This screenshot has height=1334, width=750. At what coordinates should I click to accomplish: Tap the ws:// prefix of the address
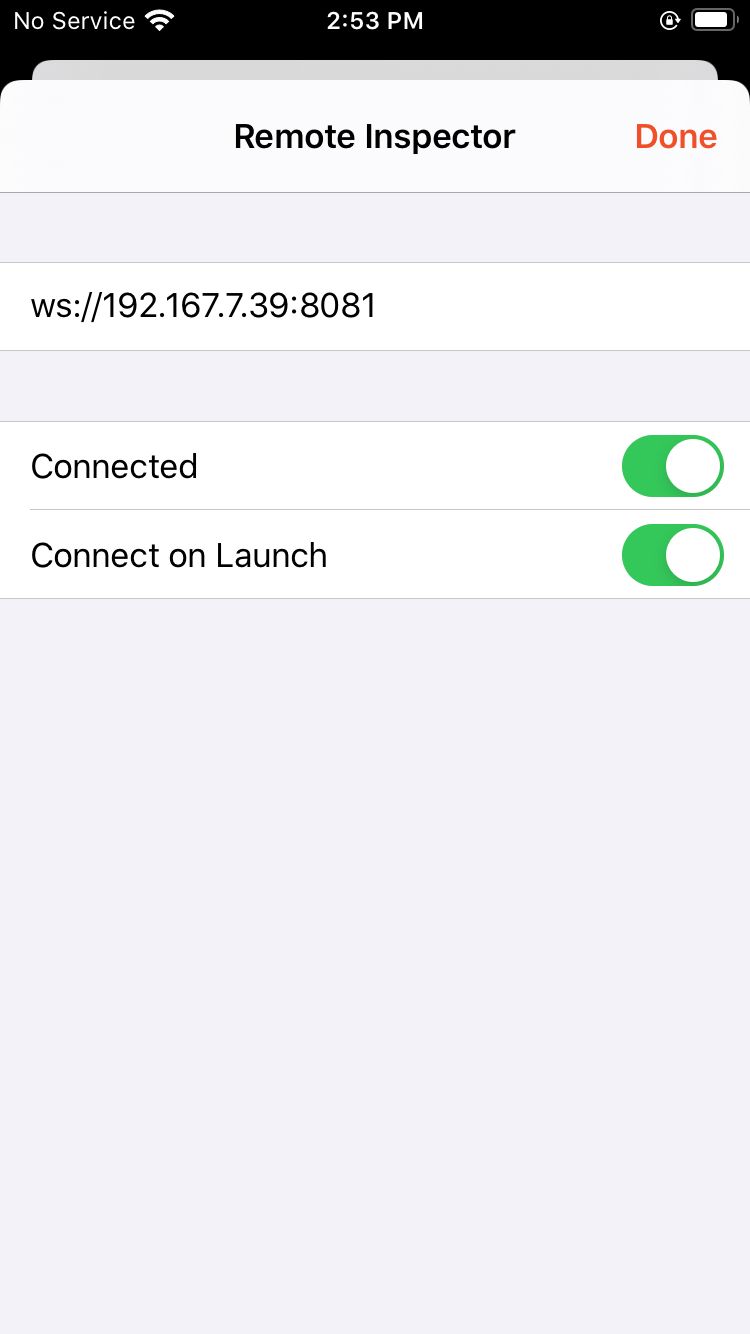click(x=70, y=306)
